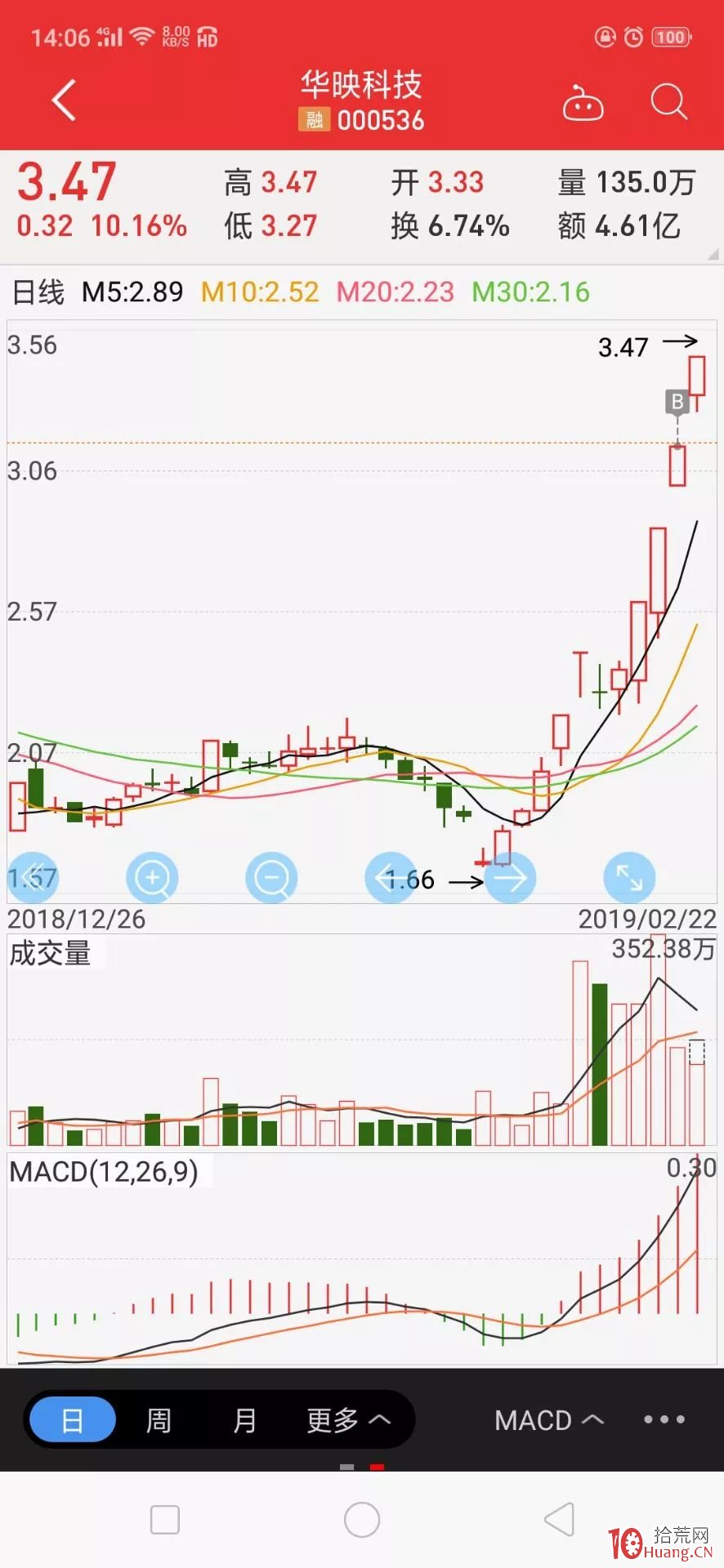Screen dimensions: 724x1568
Task: Switch to the 周 weekly chart
Action: click(159, 1420)
